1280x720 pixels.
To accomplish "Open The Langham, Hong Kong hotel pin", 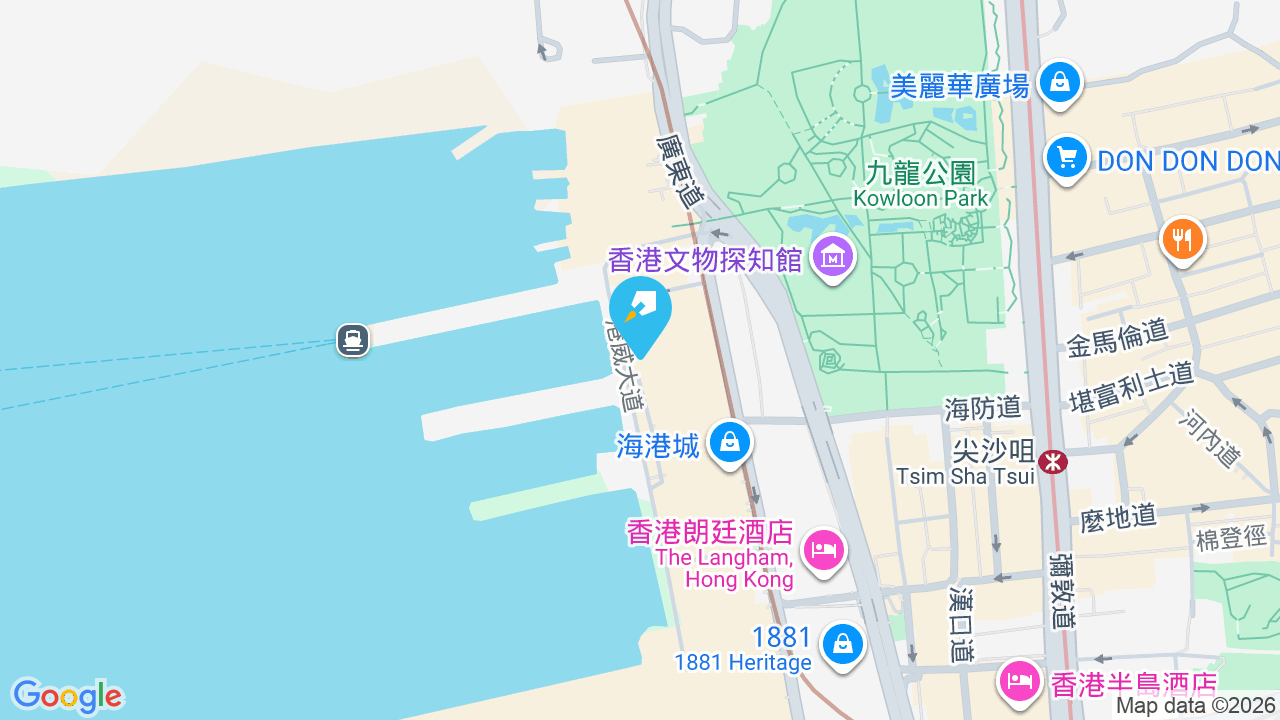I will 823,551.
